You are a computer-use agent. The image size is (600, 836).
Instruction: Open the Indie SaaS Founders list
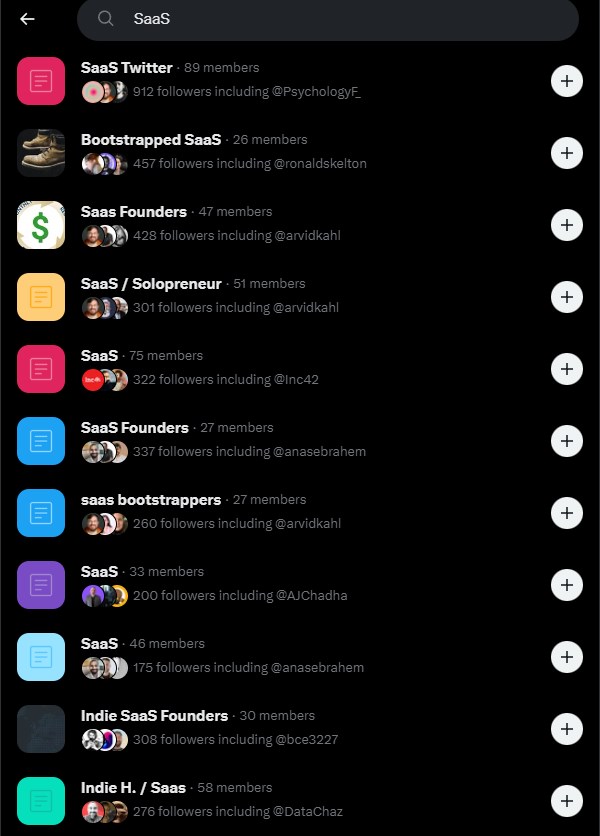[x=154, y=716]
